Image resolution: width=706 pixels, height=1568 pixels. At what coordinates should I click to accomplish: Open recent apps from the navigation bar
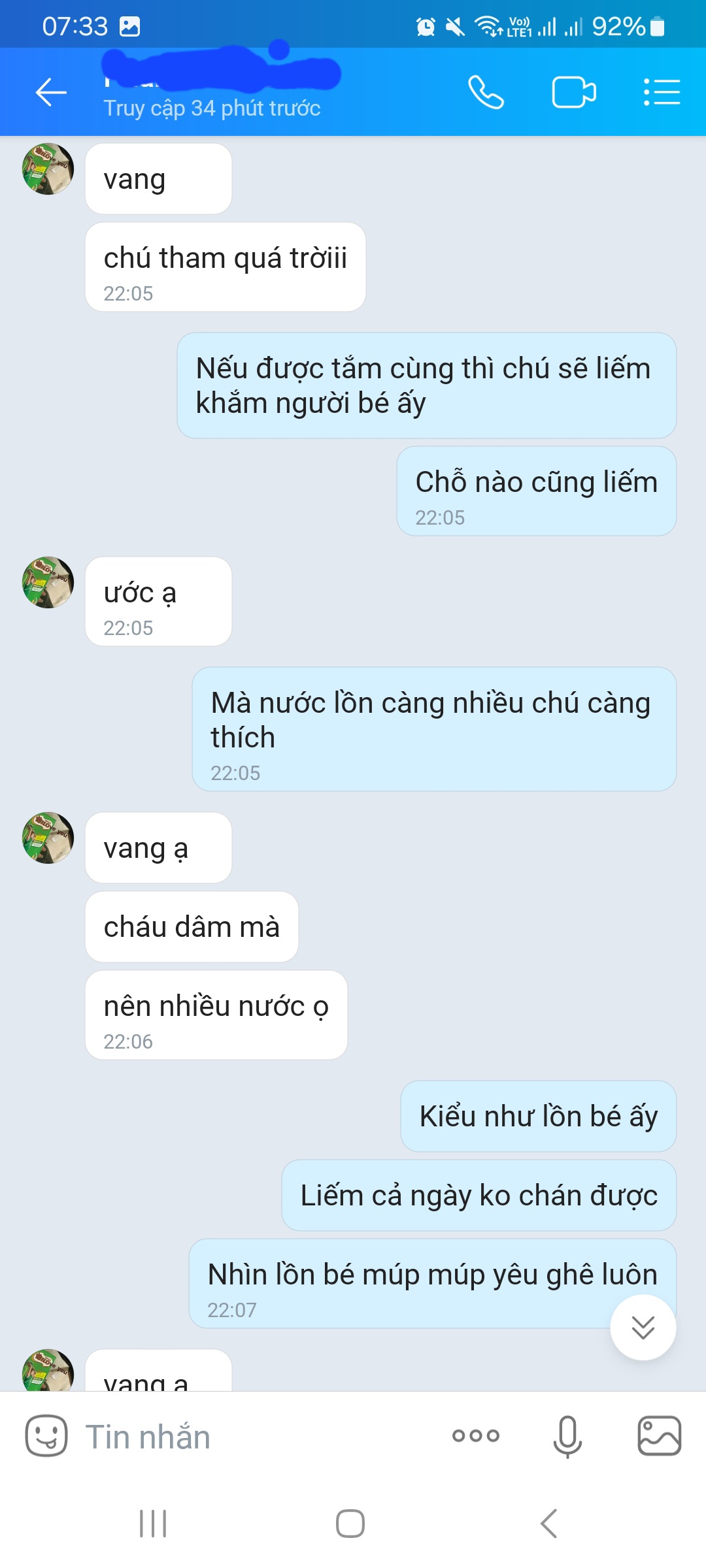153,1524
